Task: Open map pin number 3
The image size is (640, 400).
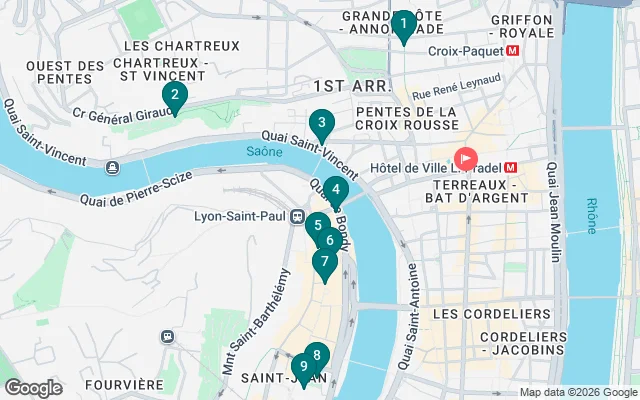Action: click(321, 125)
